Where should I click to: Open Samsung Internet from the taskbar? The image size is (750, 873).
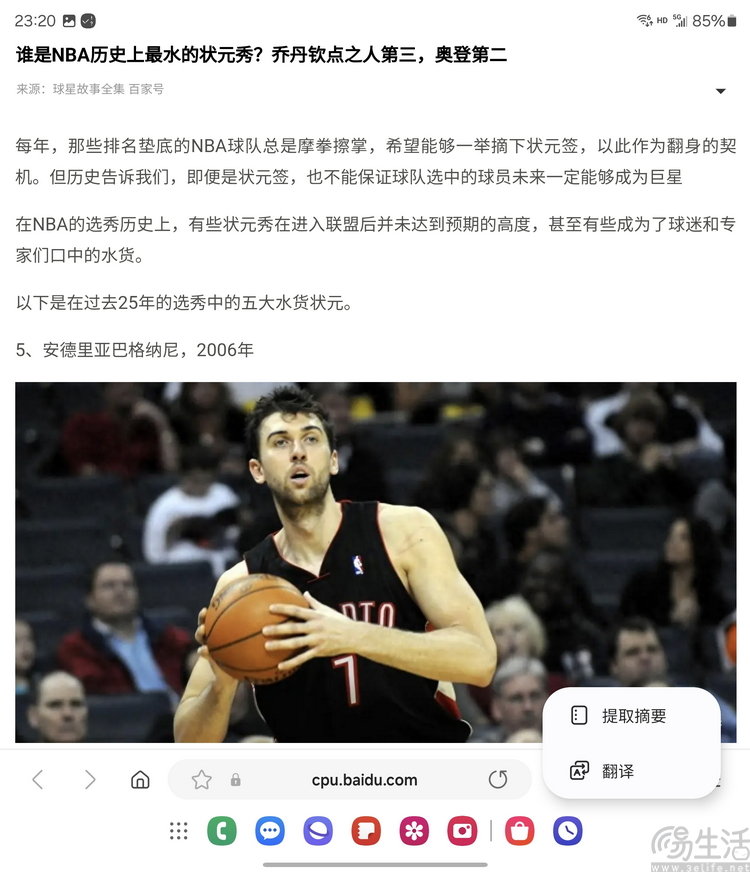pyautogui.click(x=318, y=831)
